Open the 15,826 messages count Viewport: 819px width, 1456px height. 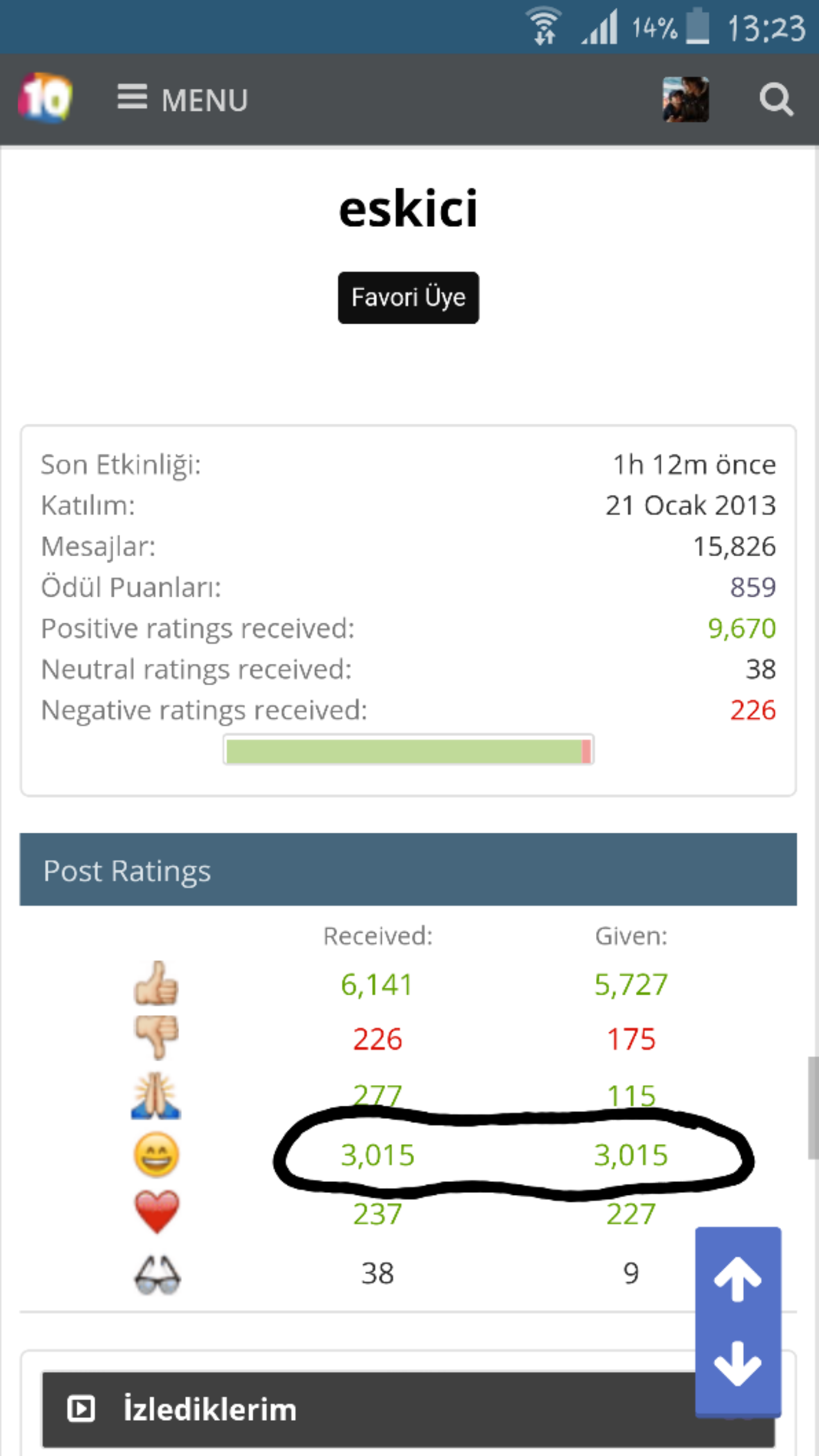[734, 547]
